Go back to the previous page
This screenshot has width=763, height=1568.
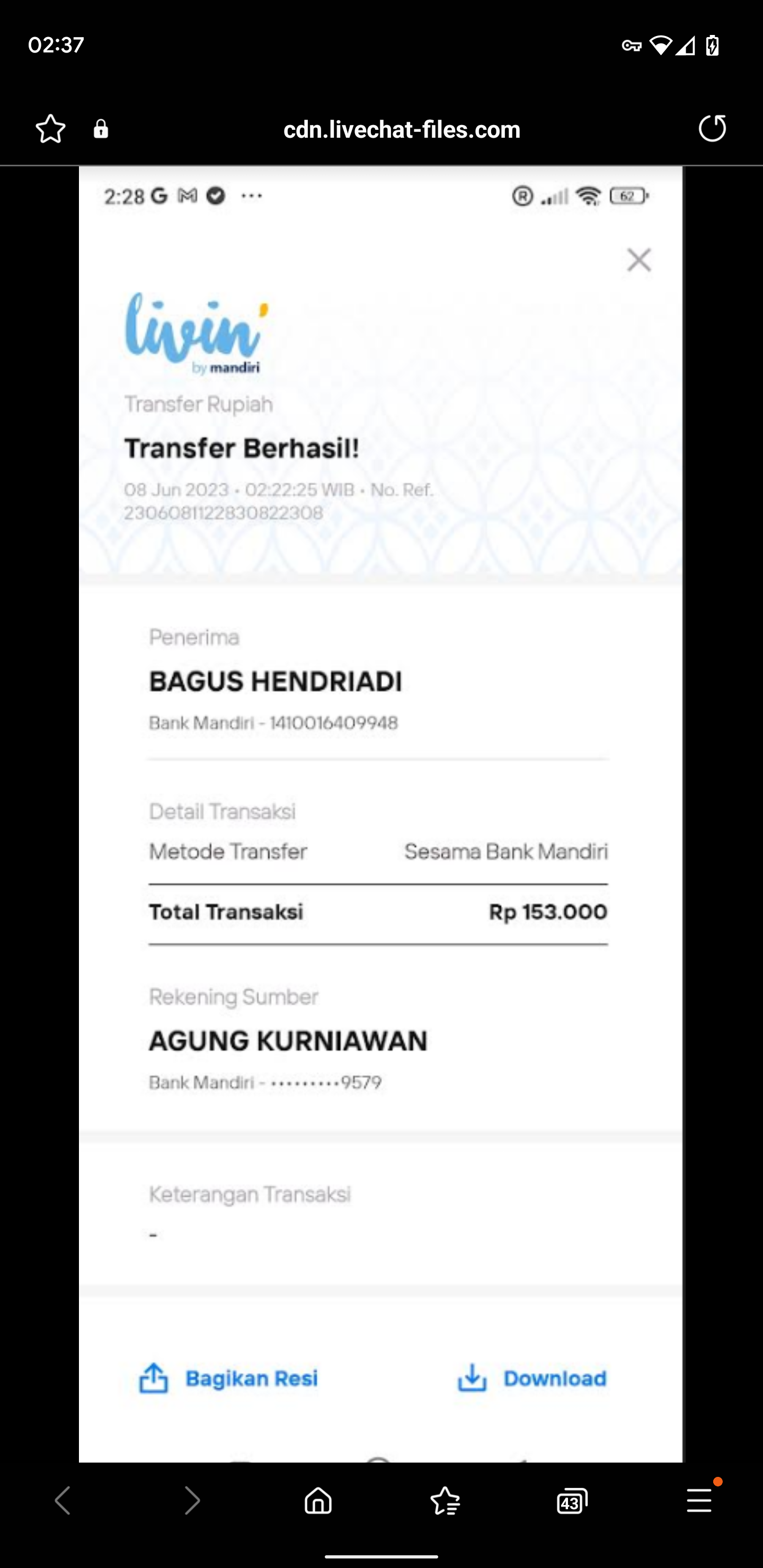coord(64,1500)
